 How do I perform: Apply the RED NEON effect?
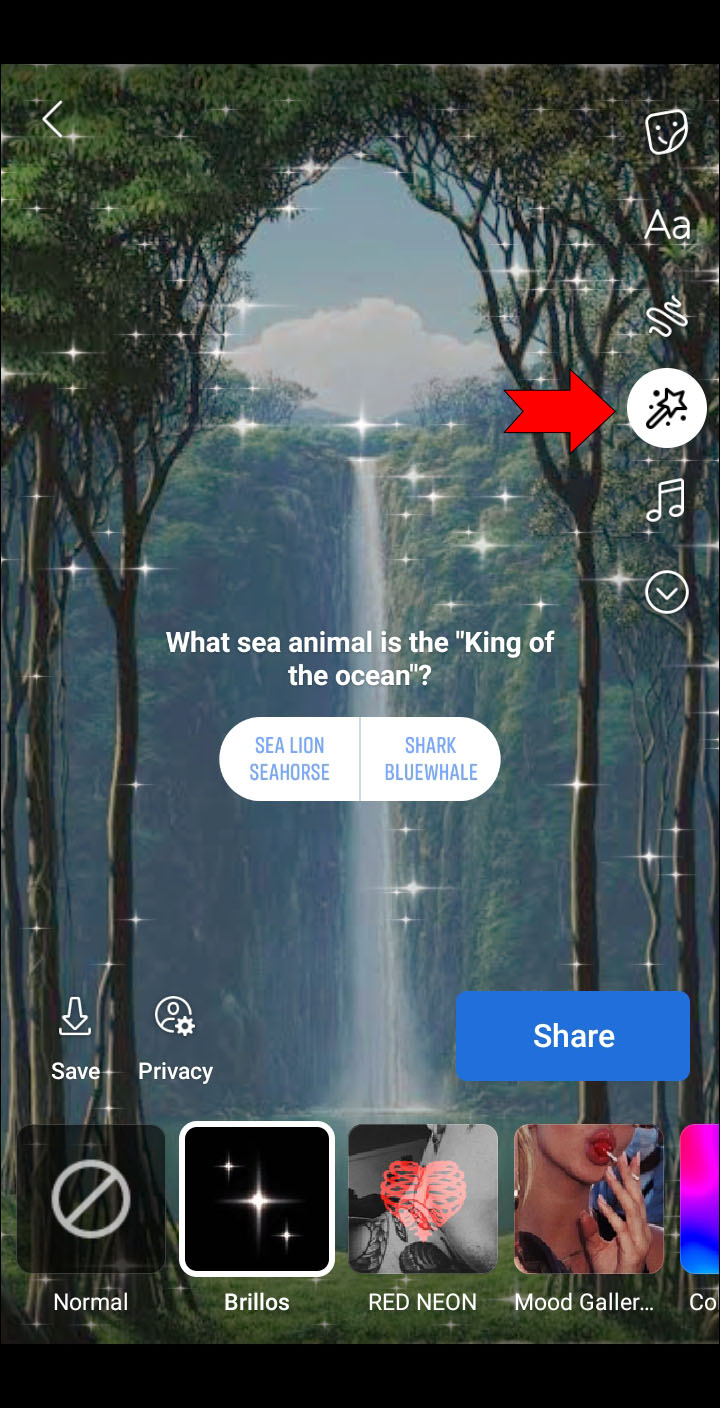[x=422, y=1199]
